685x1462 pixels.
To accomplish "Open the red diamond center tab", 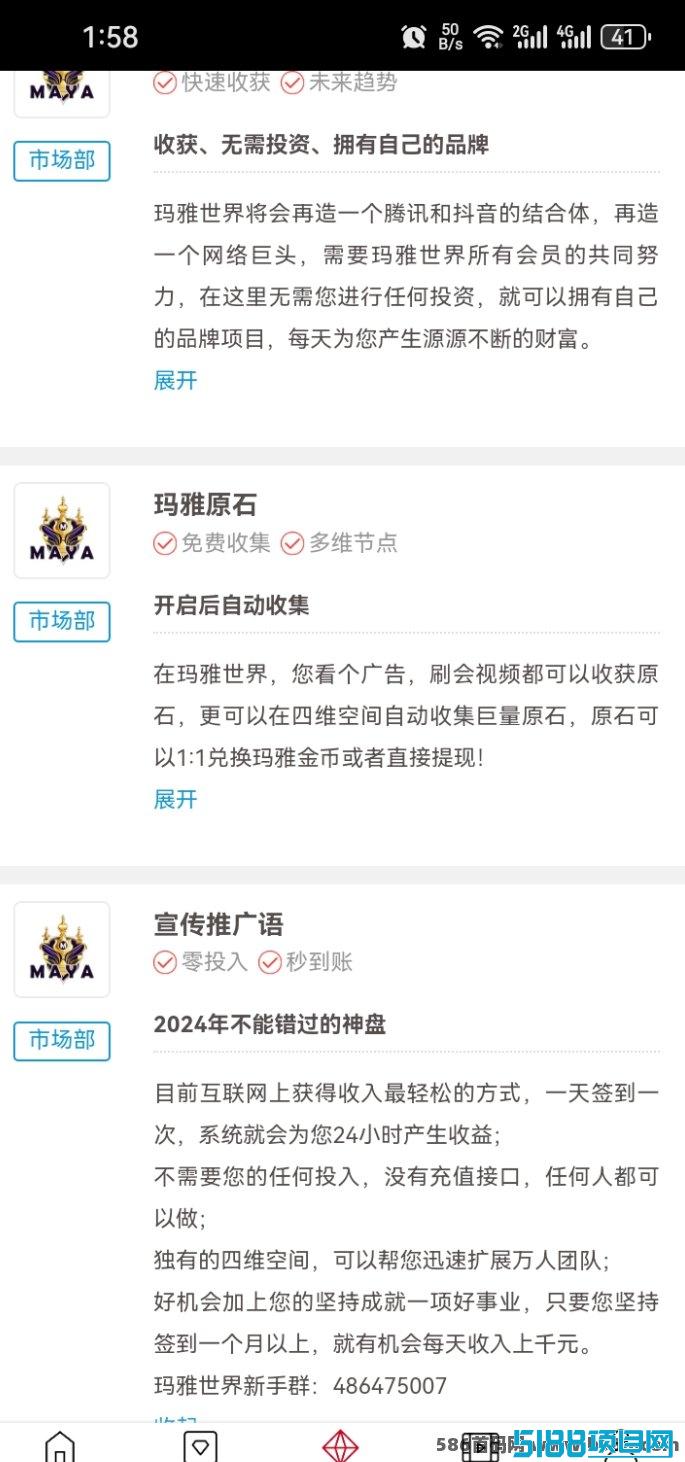I will pyautogui.click(x=340, y=1446).
